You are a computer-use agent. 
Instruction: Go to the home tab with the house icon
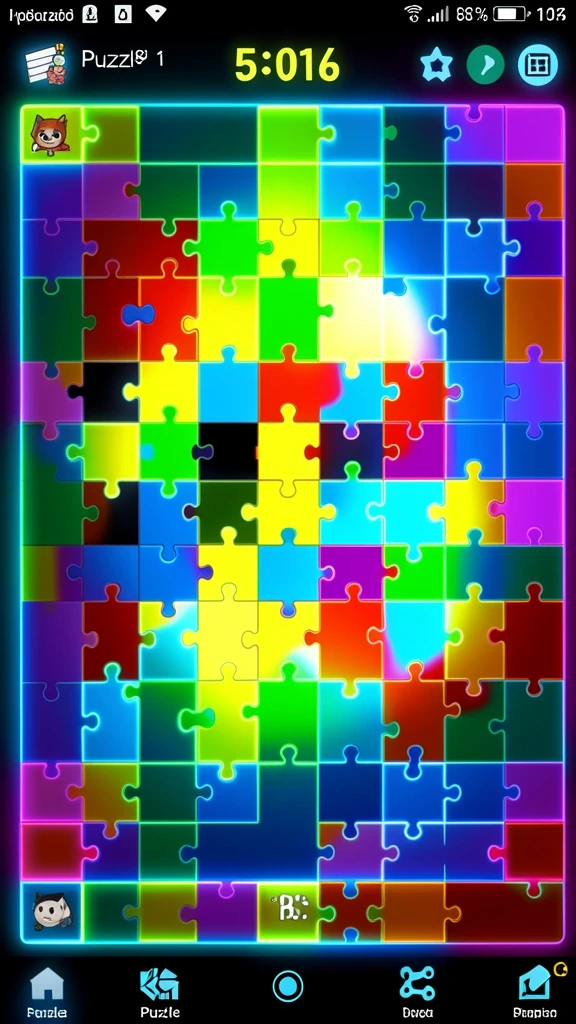47,991
